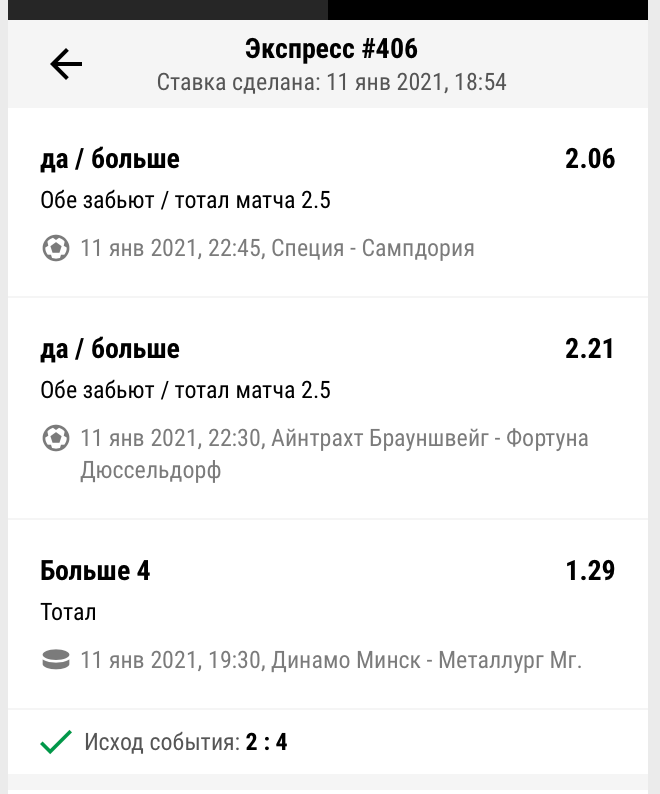This screenshot has height=794, width=660.
Task: Open the Специя - Сампдория bet row
Action: click(x=328, y=203)
